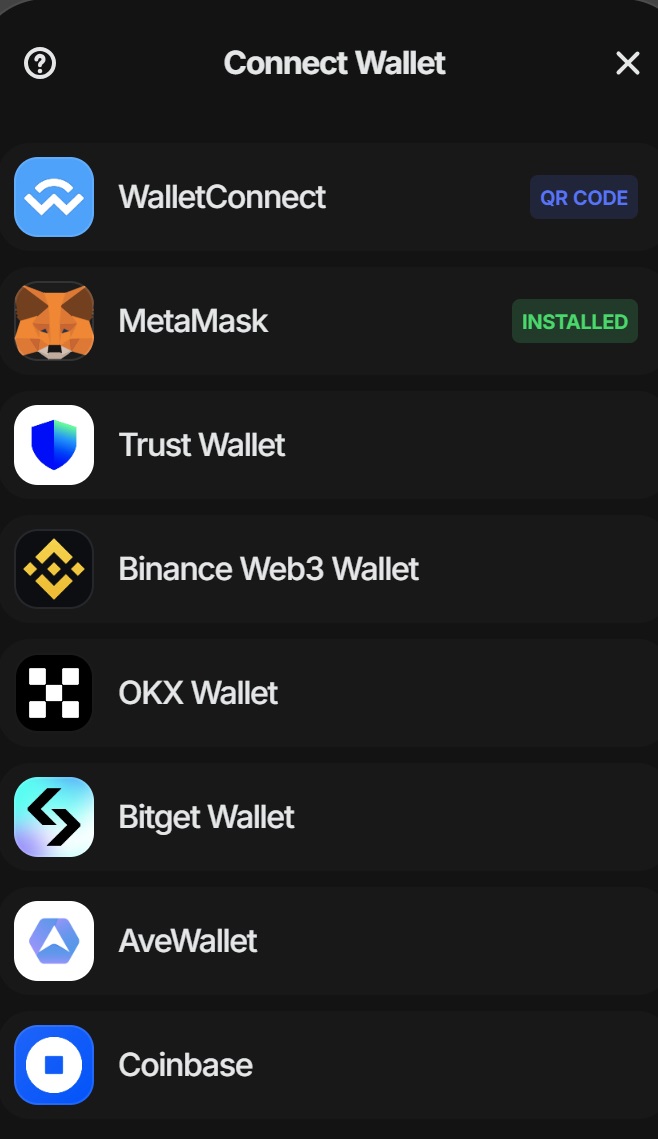658x1139 pixels.
Task: Close the Connect Wallet dialog
Action: (x=627, y=64)
